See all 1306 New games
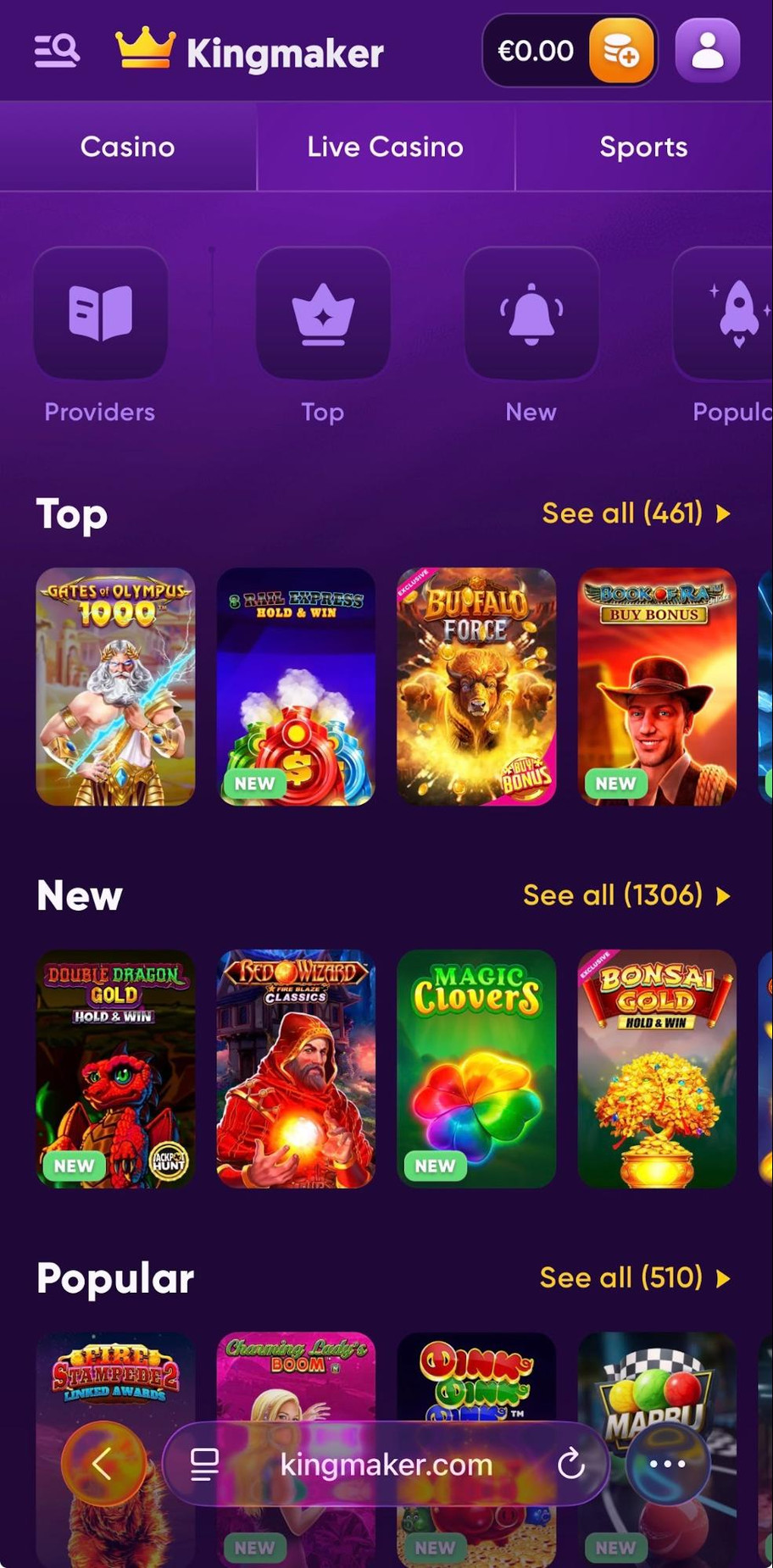The image size is (773, 1568). pos(626,895)
